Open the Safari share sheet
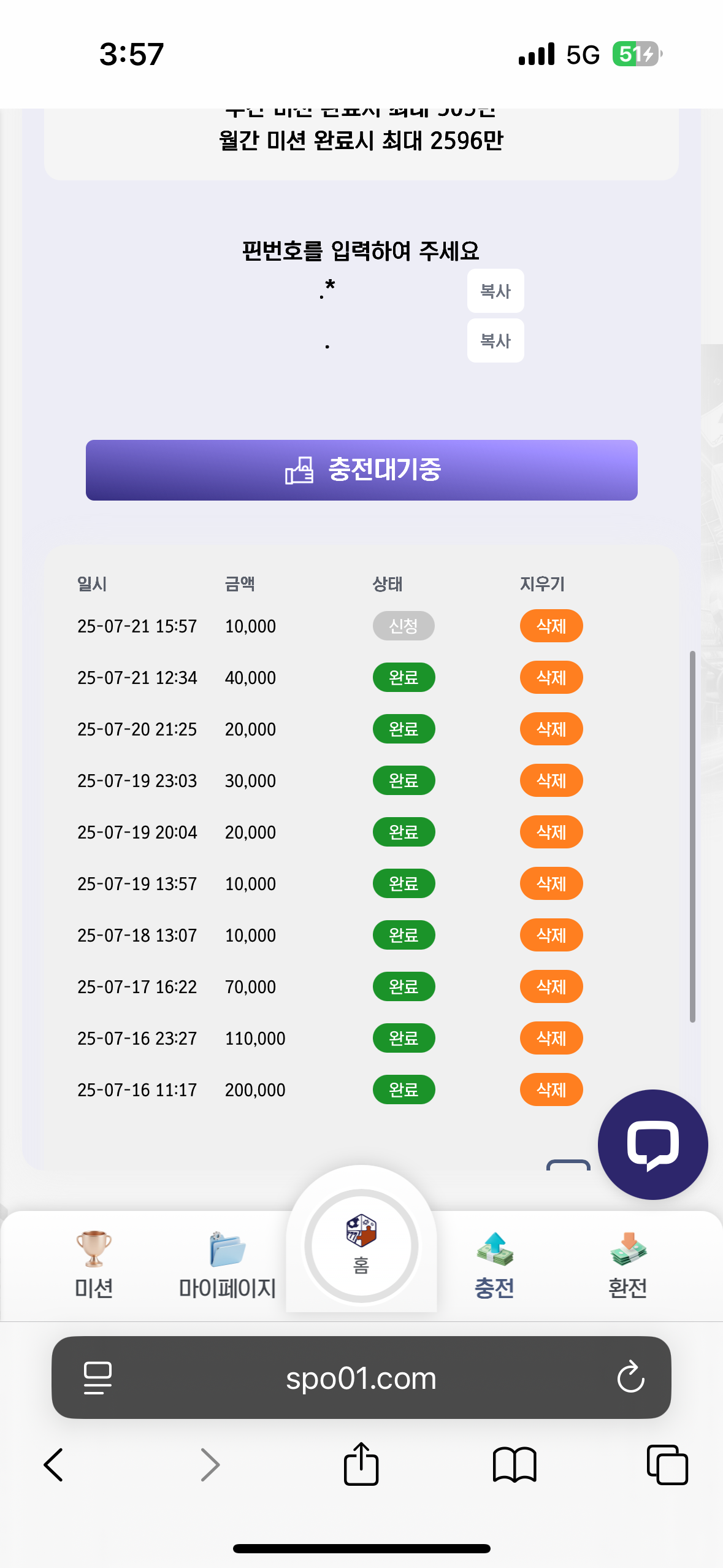The image size is (723, 1568). pyautogui.click(x=361, y=1464)
